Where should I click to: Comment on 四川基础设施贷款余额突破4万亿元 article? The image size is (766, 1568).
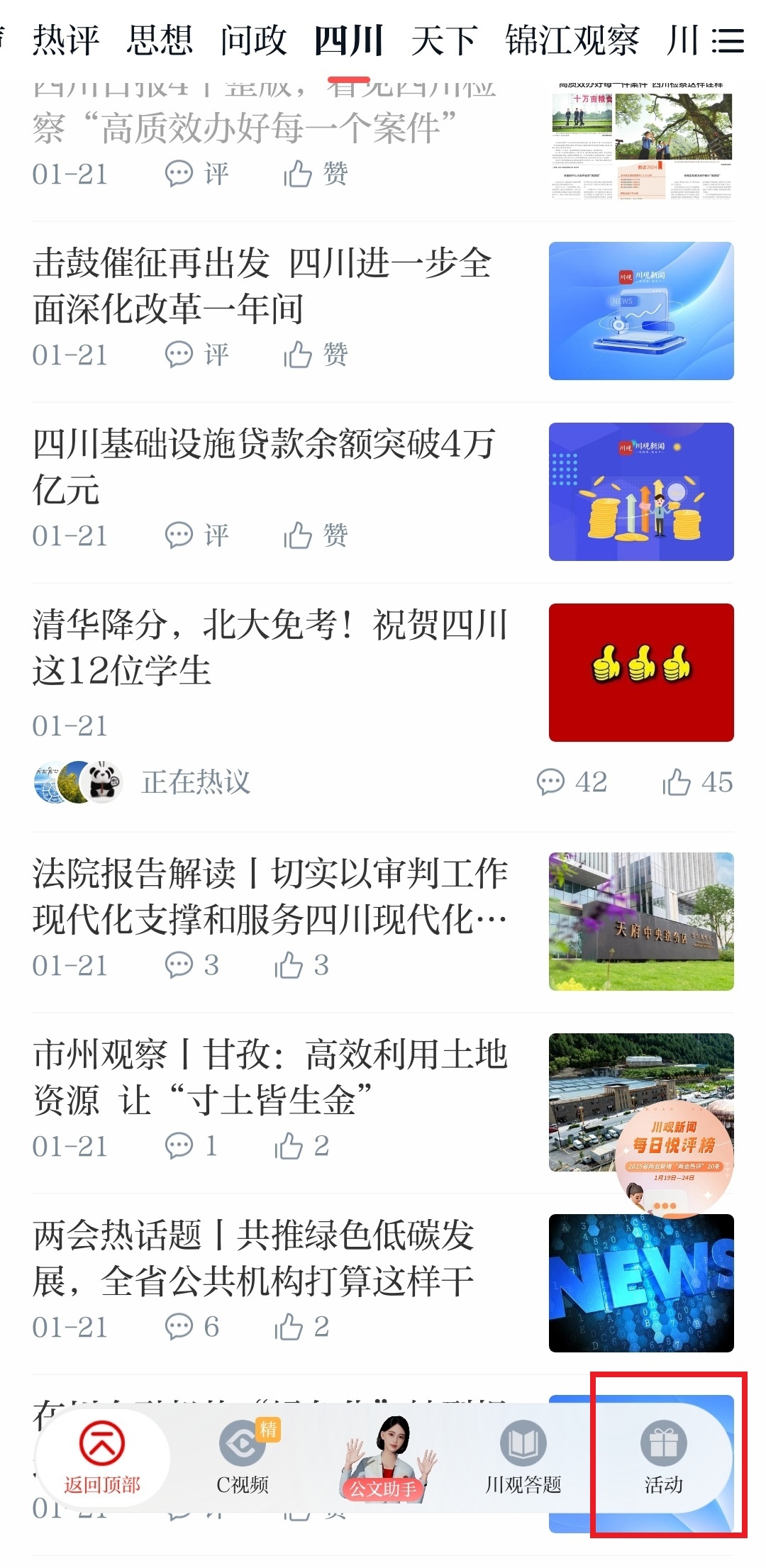click(x=197, y=535)
